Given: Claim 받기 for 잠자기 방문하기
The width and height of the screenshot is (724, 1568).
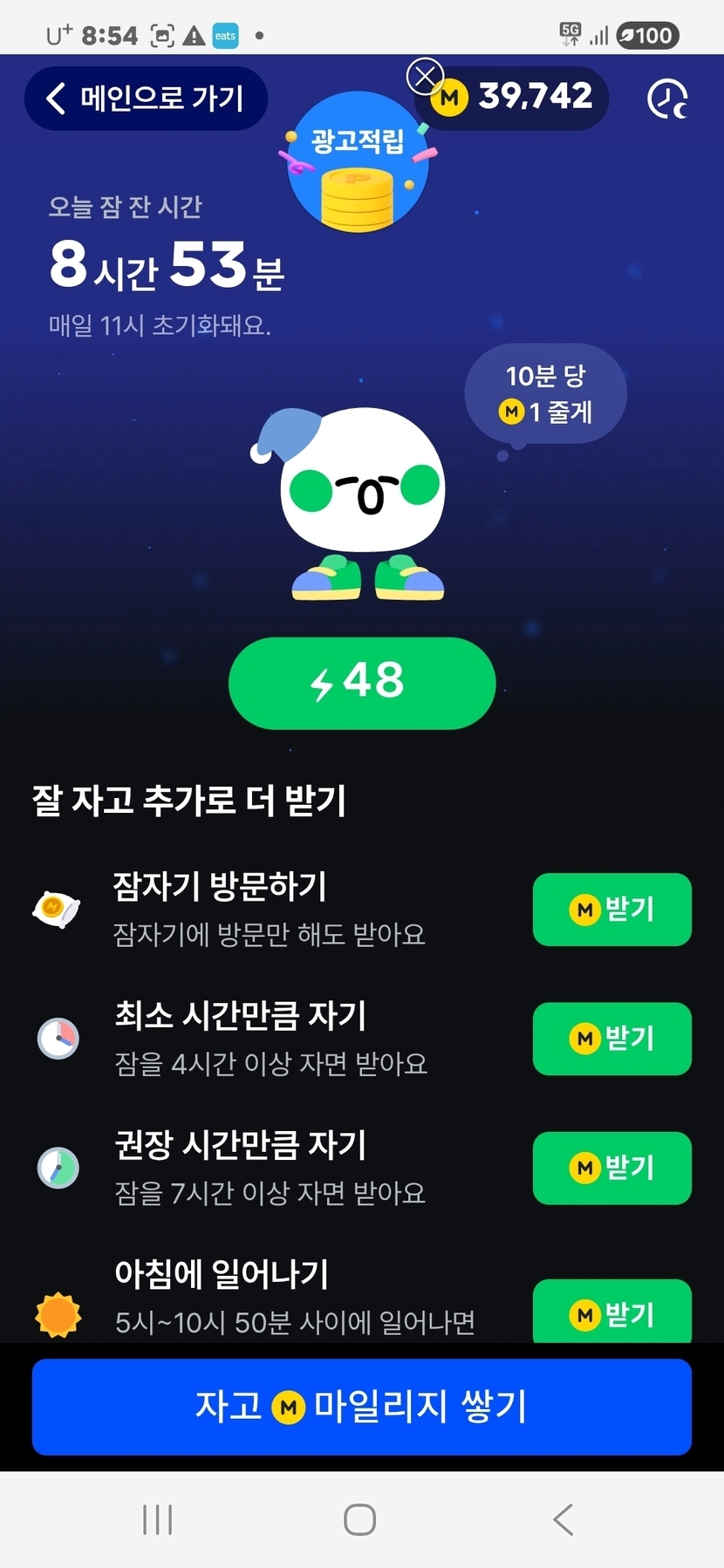Looking at the screenshot, I should click(611, 910).
